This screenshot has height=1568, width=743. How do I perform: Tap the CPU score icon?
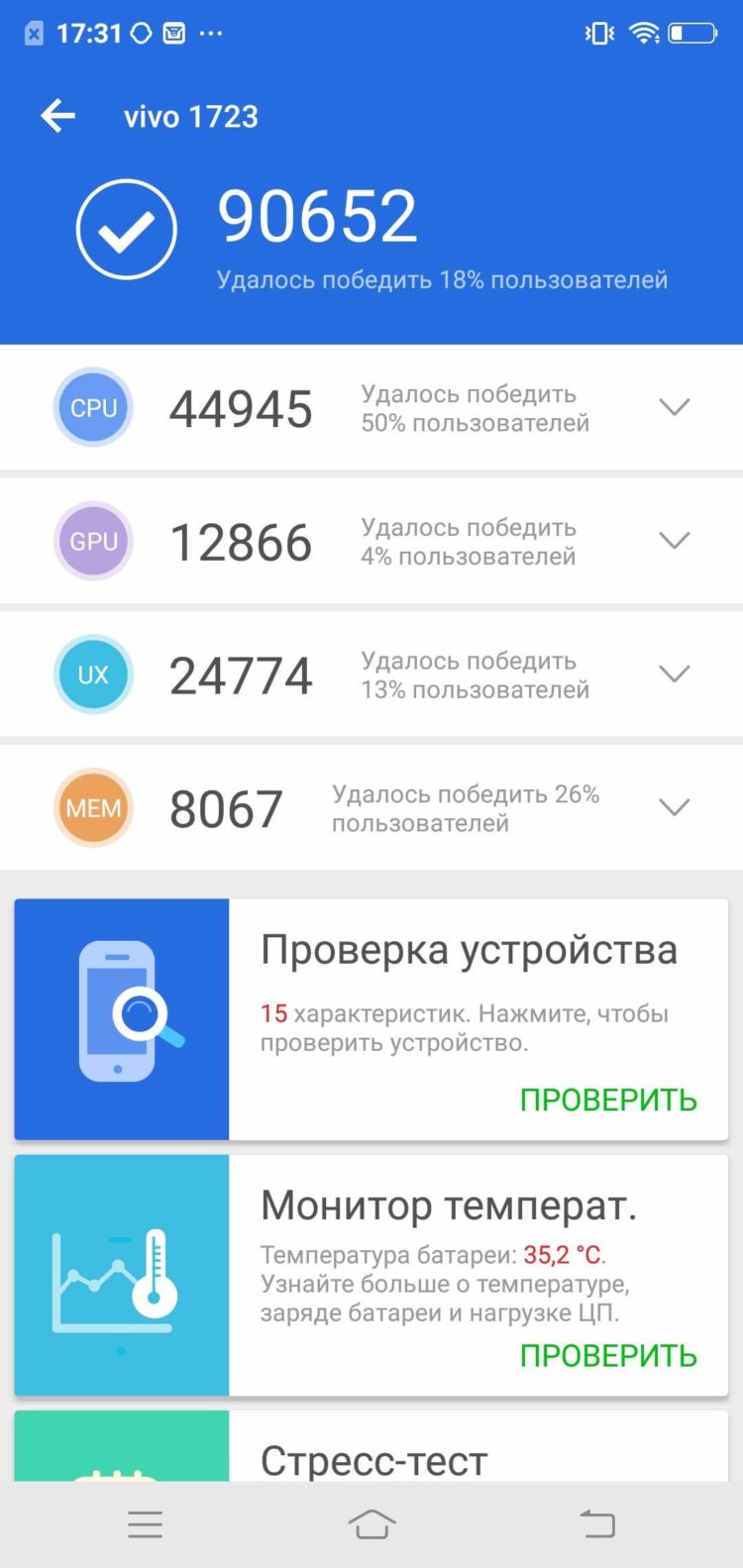92,407
